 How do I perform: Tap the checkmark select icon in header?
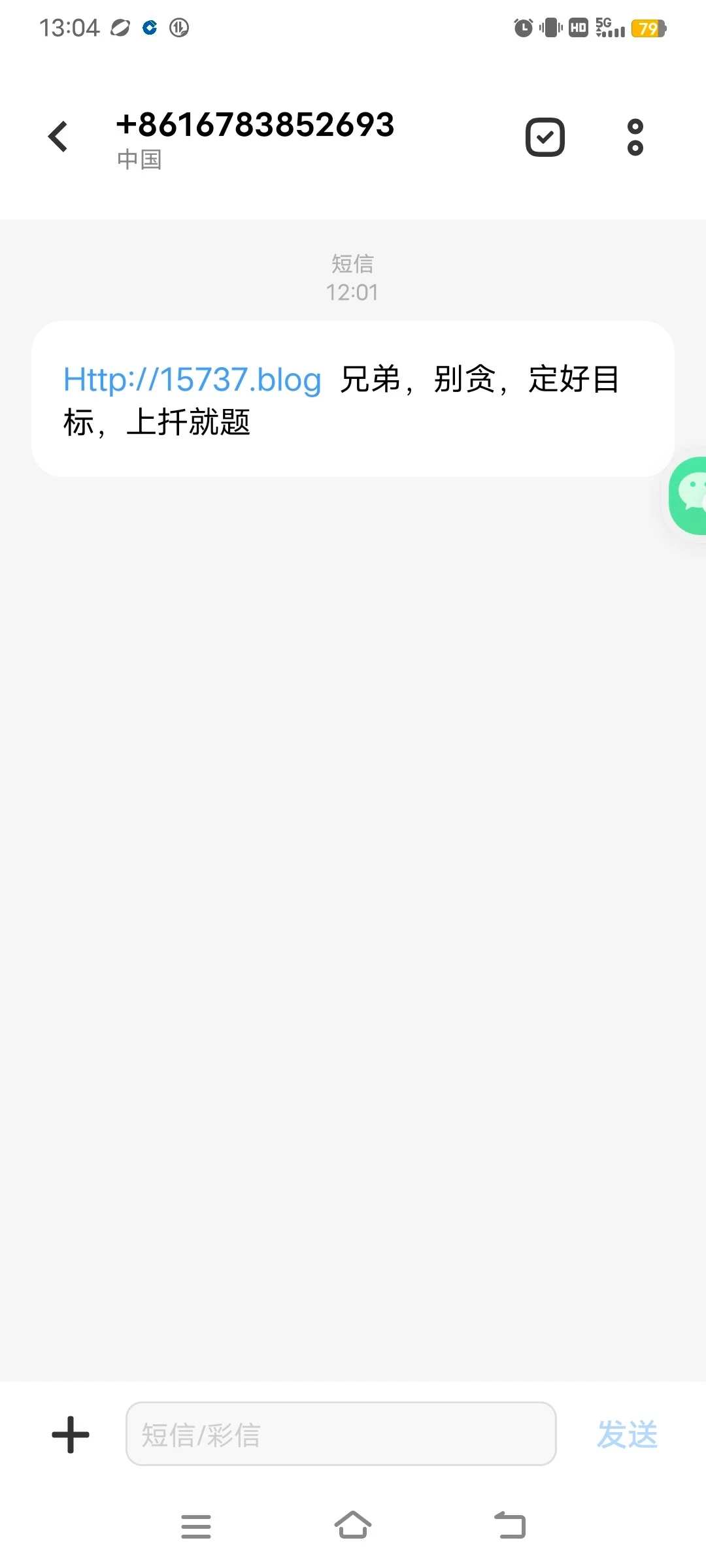tap(545, 137)
